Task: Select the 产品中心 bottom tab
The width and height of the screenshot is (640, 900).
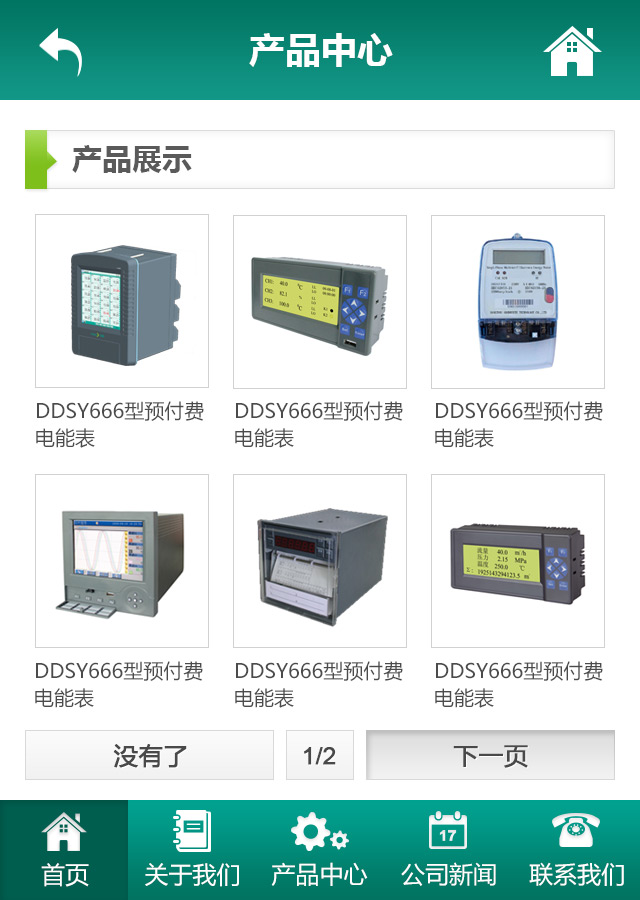Action: 320,850
